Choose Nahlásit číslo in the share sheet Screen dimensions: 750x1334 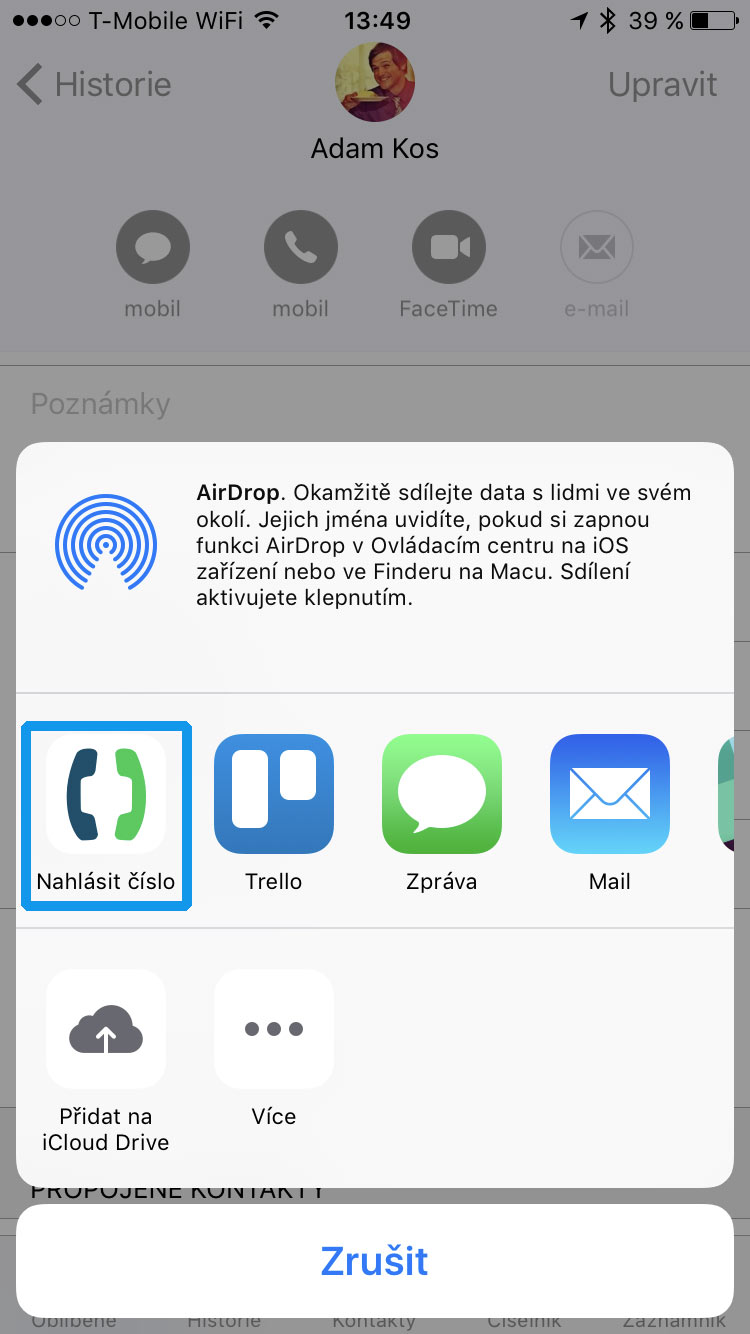pos(106,794)
